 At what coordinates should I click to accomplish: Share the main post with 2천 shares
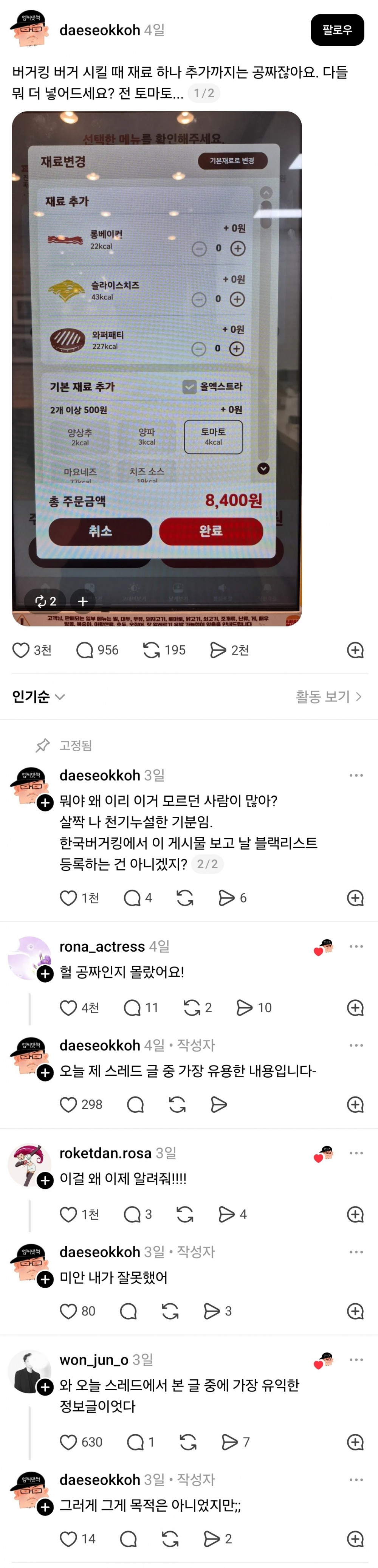click(x=218, y=650)
